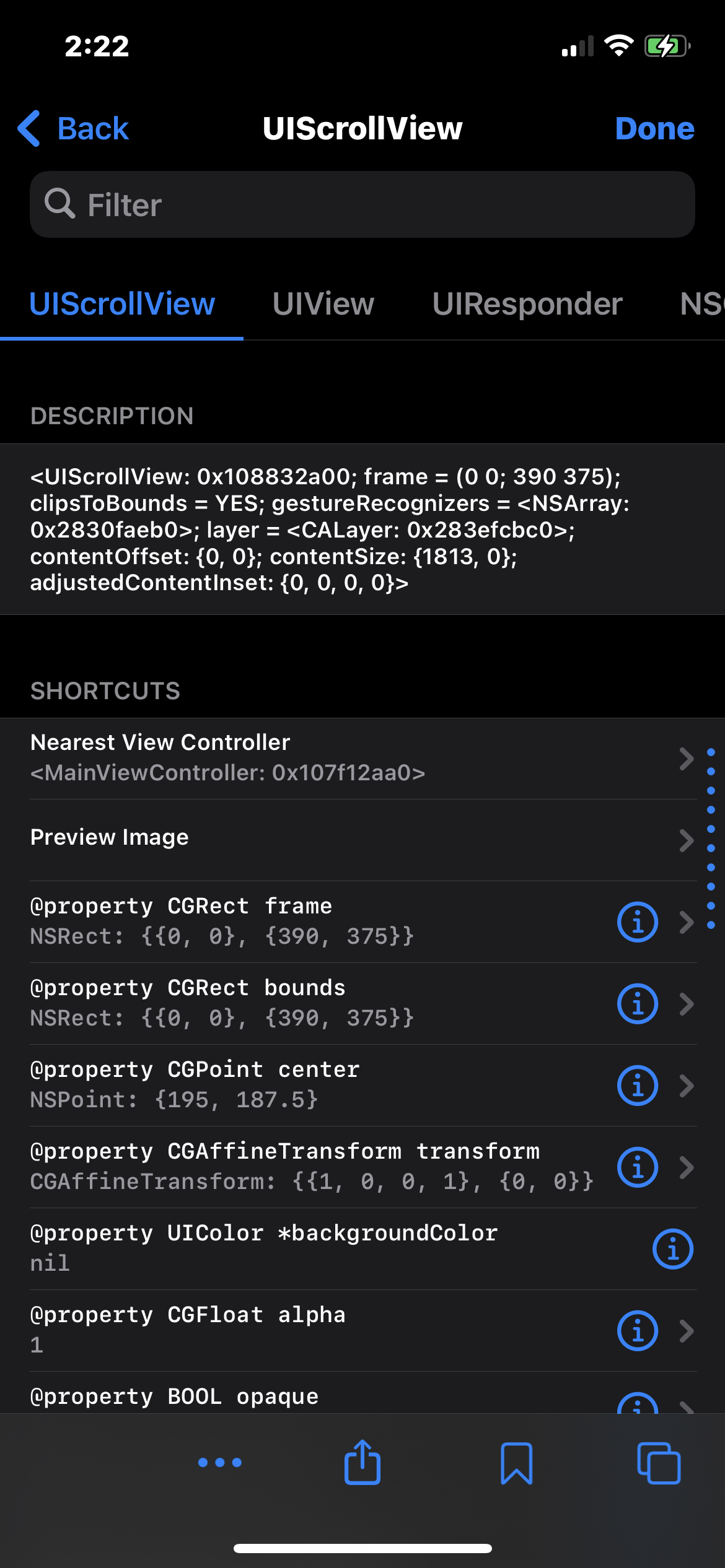Screen dimensions: 725x1568
Task: Show info for the center property
Action: tap(637, 1086)
